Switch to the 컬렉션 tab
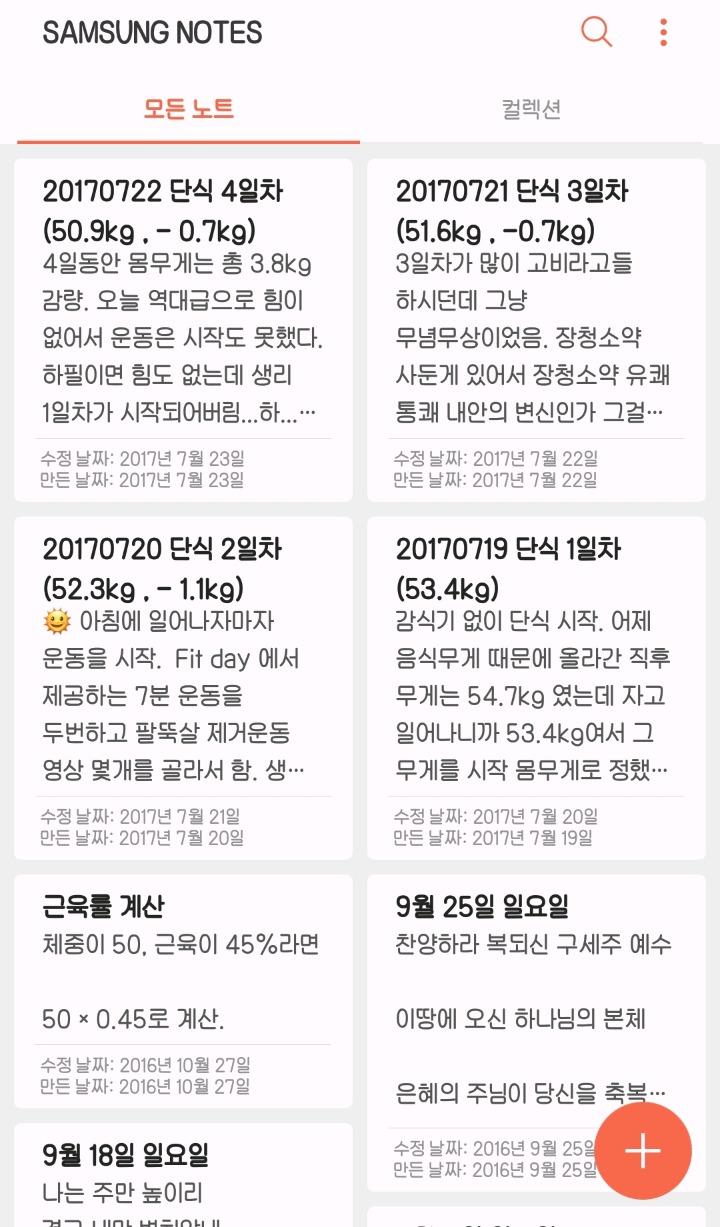Viewport: 720px width, 1227px height. coord(531,109)
